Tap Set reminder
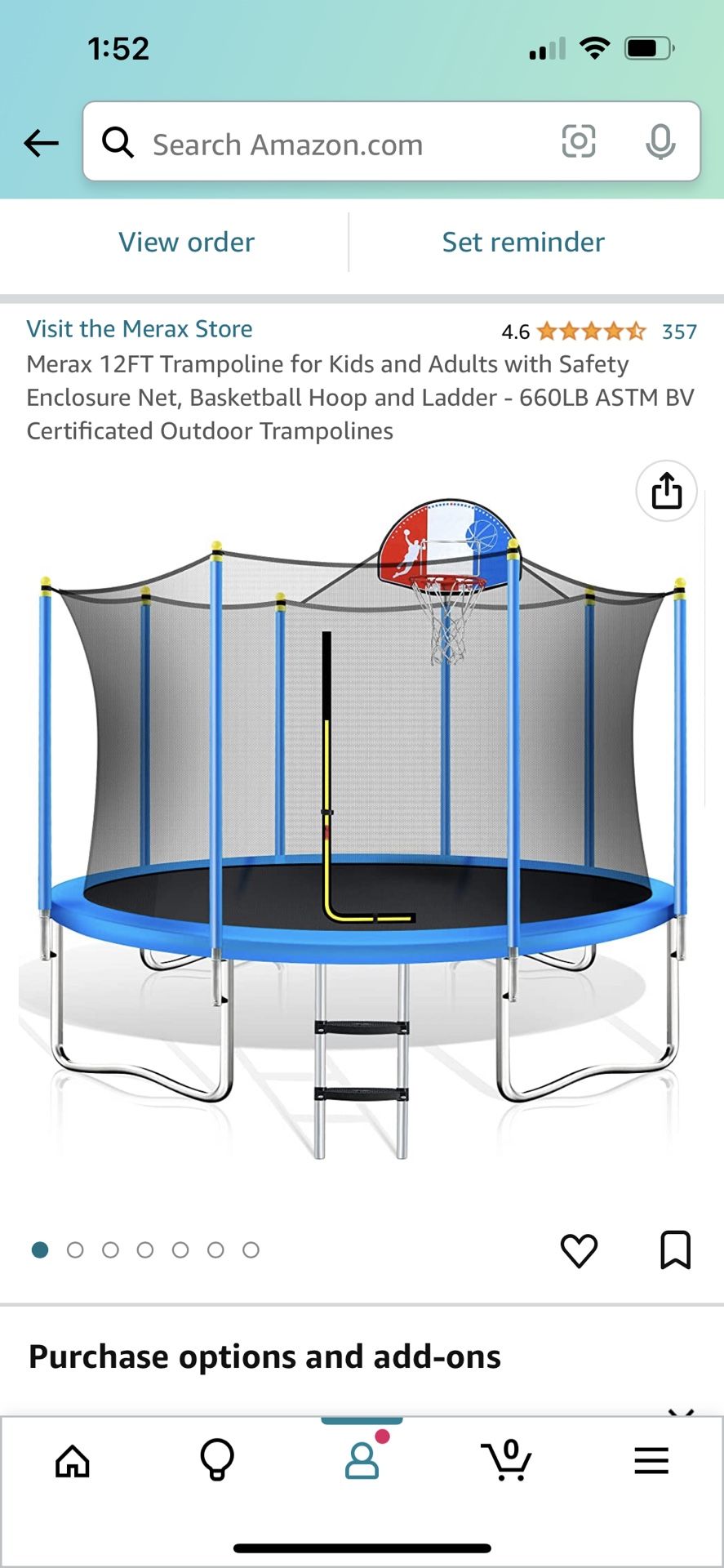The height and width of the screenshot is (1568, 724). pyautogui.click(x=523, y=243)
